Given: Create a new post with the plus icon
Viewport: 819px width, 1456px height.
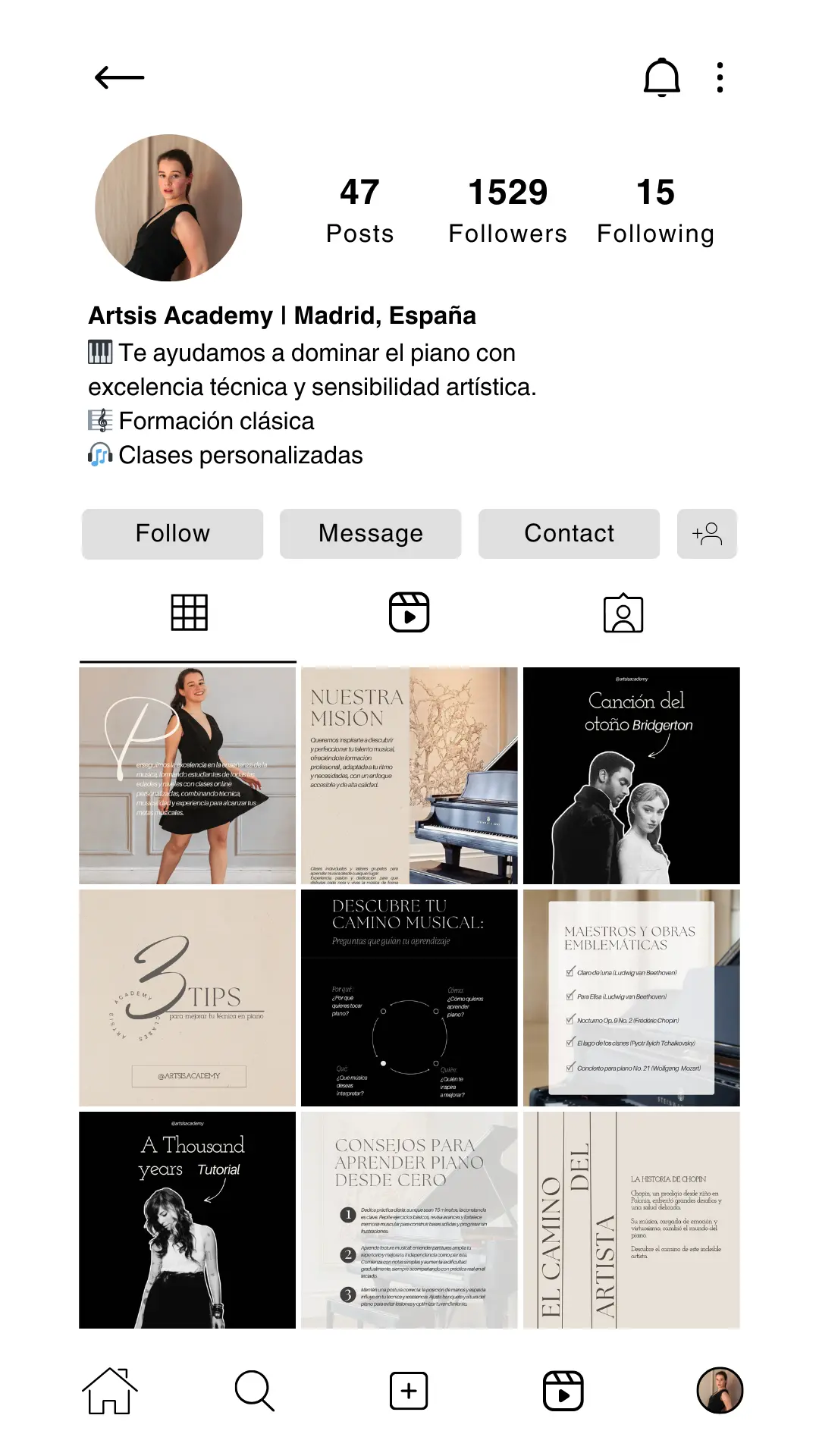Looking at the screenshot, I should tap(409, 1391).
